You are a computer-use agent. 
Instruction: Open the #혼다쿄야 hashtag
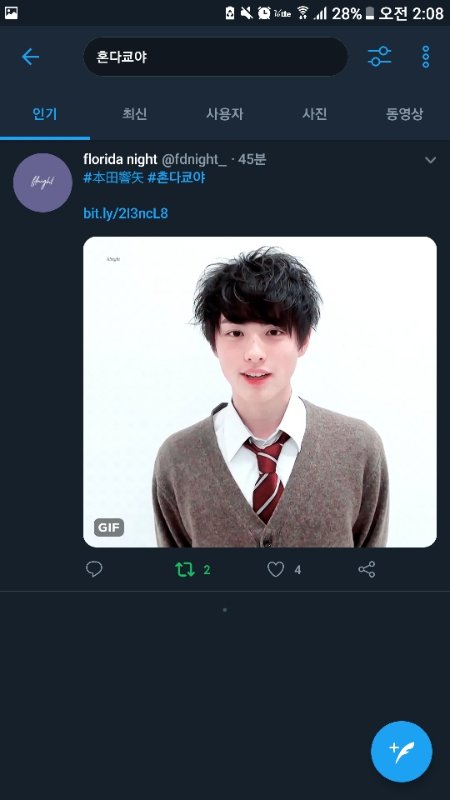[x=177, y=178]
